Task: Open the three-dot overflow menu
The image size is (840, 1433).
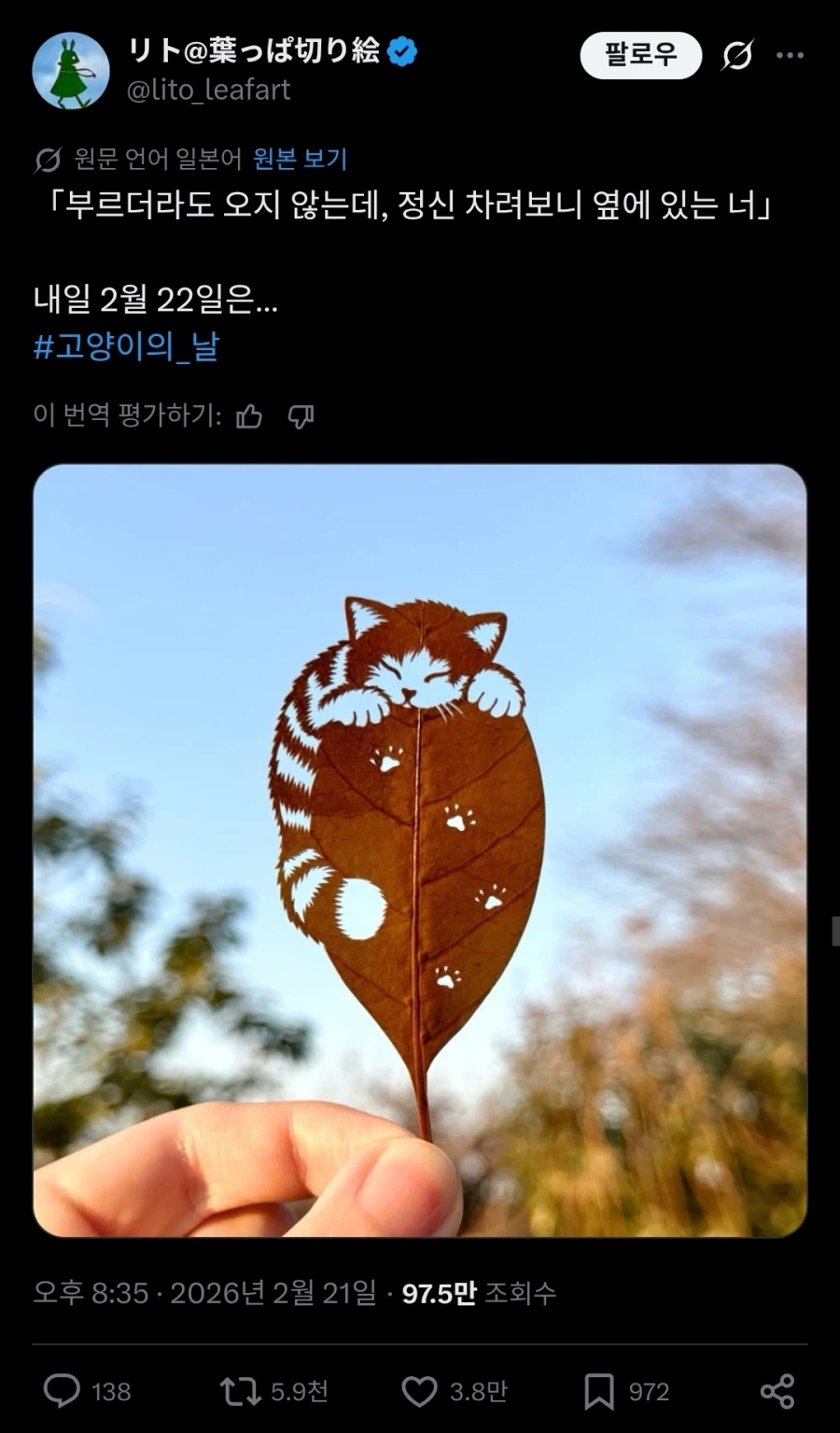Action: [791, 56]
